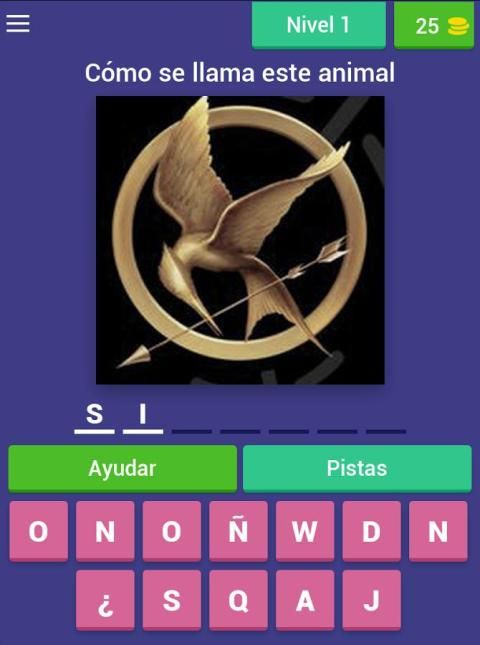
Task: Tap the ¿ character tile
Action: (x=105, y=601)
